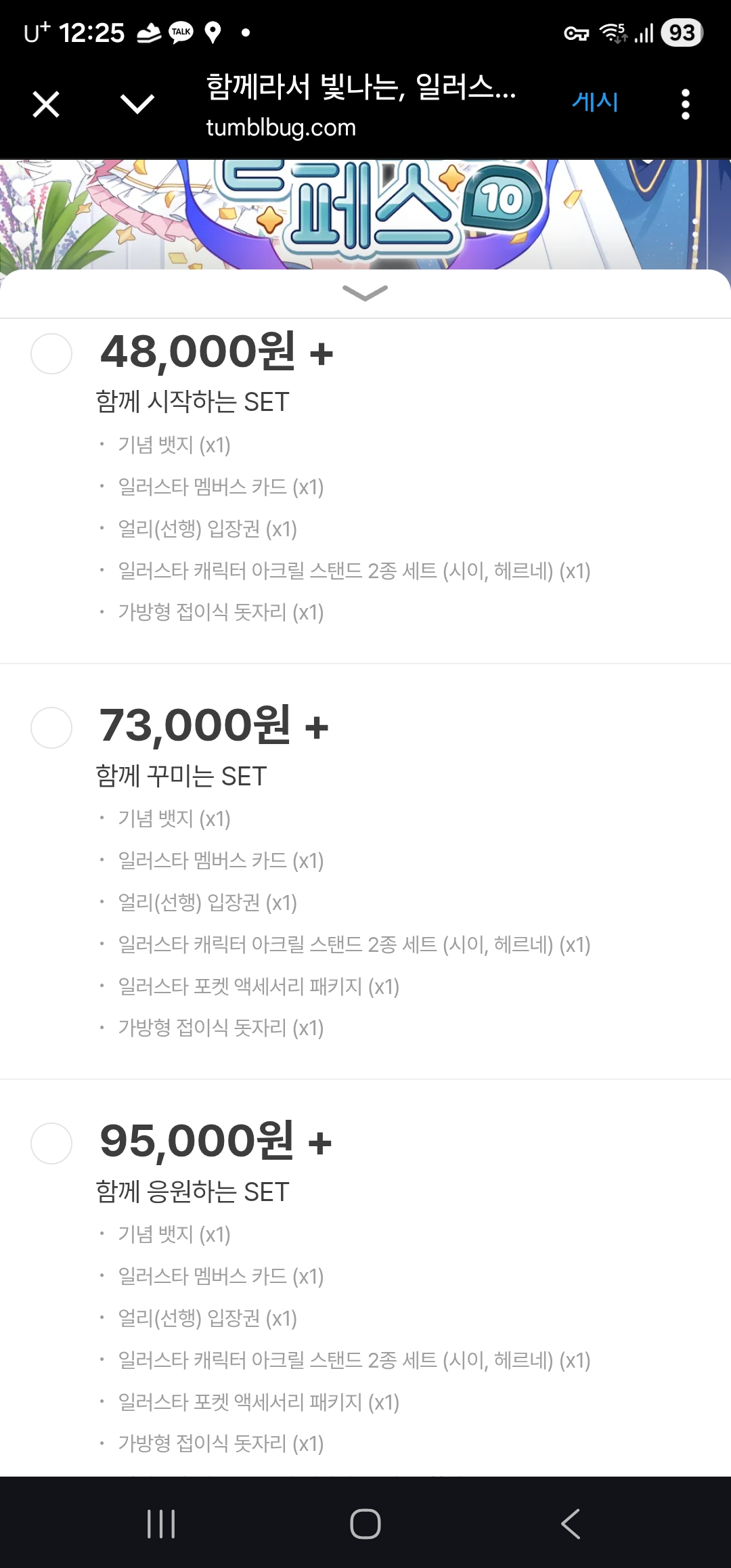The width and height of the screenshot is (731, 1568).
Task: Select the 95,000원 함께 응원하는 SET option
Action: (x=51, y=1144)
